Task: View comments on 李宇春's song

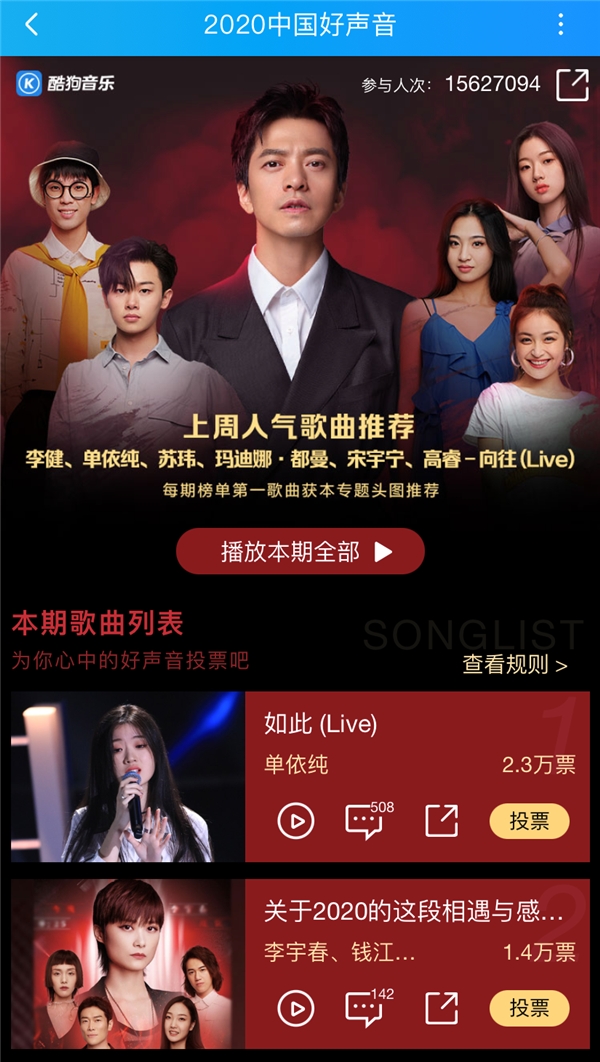Action: tap(365, 1007)
